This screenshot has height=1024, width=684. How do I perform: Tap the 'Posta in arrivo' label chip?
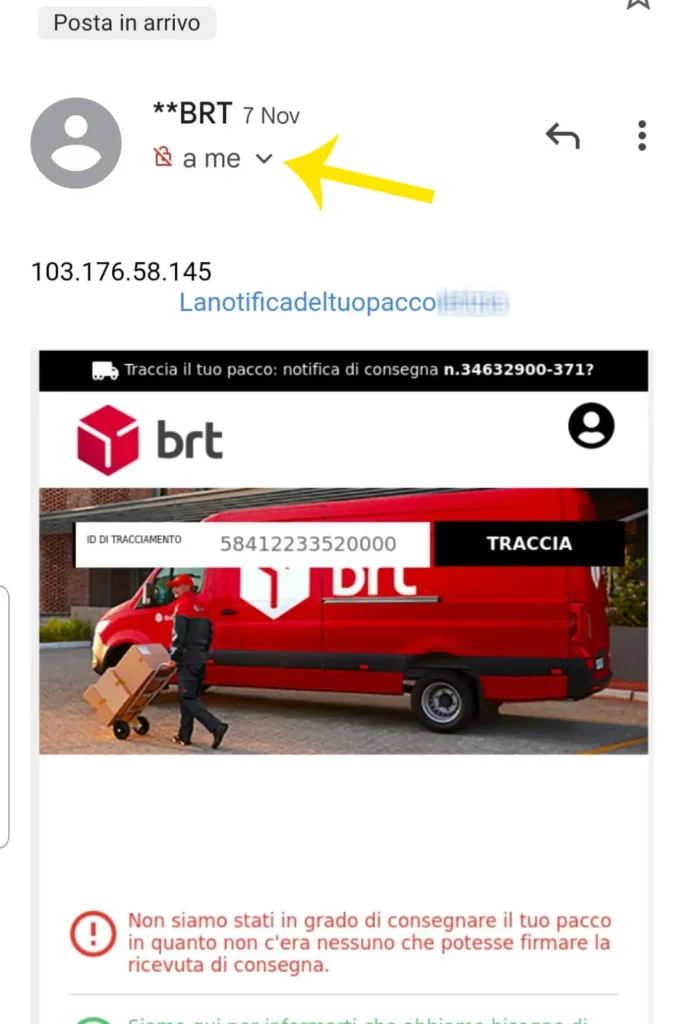point(126,23)
